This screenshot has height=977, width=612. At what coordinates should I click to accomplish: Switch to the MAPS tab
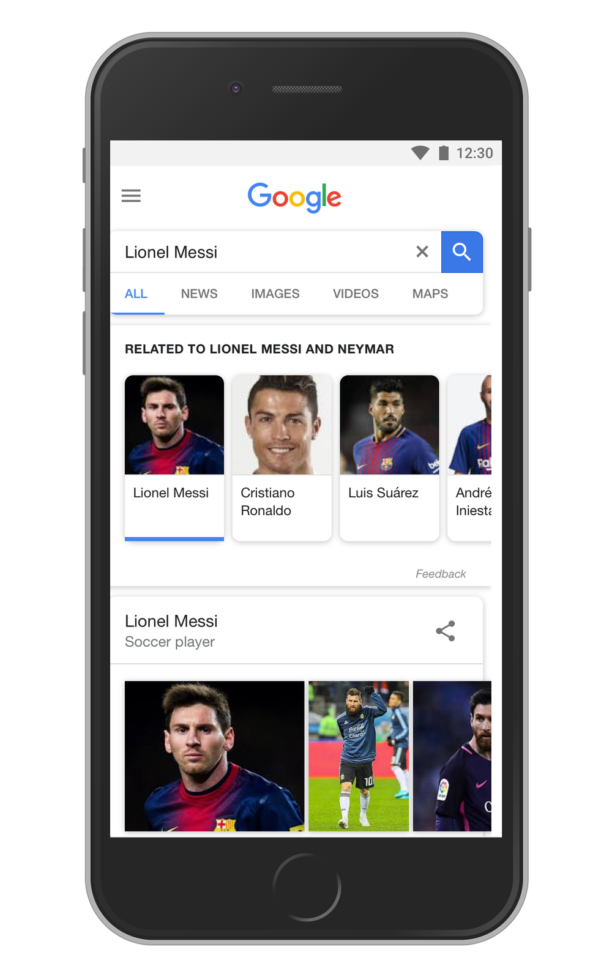430,294
